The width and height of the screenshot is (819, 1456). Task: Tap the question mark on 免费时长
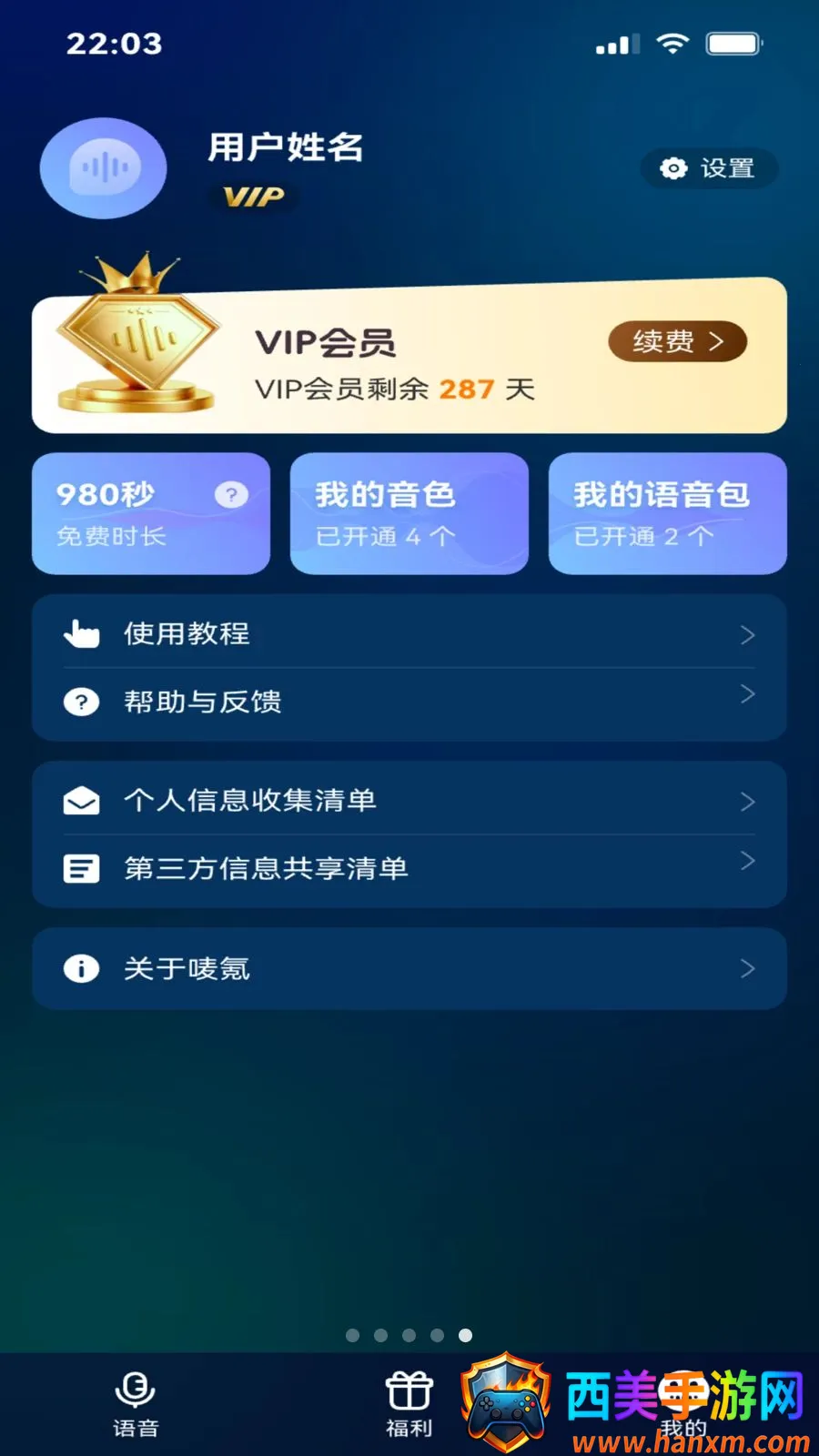click(x=231, y=494)
